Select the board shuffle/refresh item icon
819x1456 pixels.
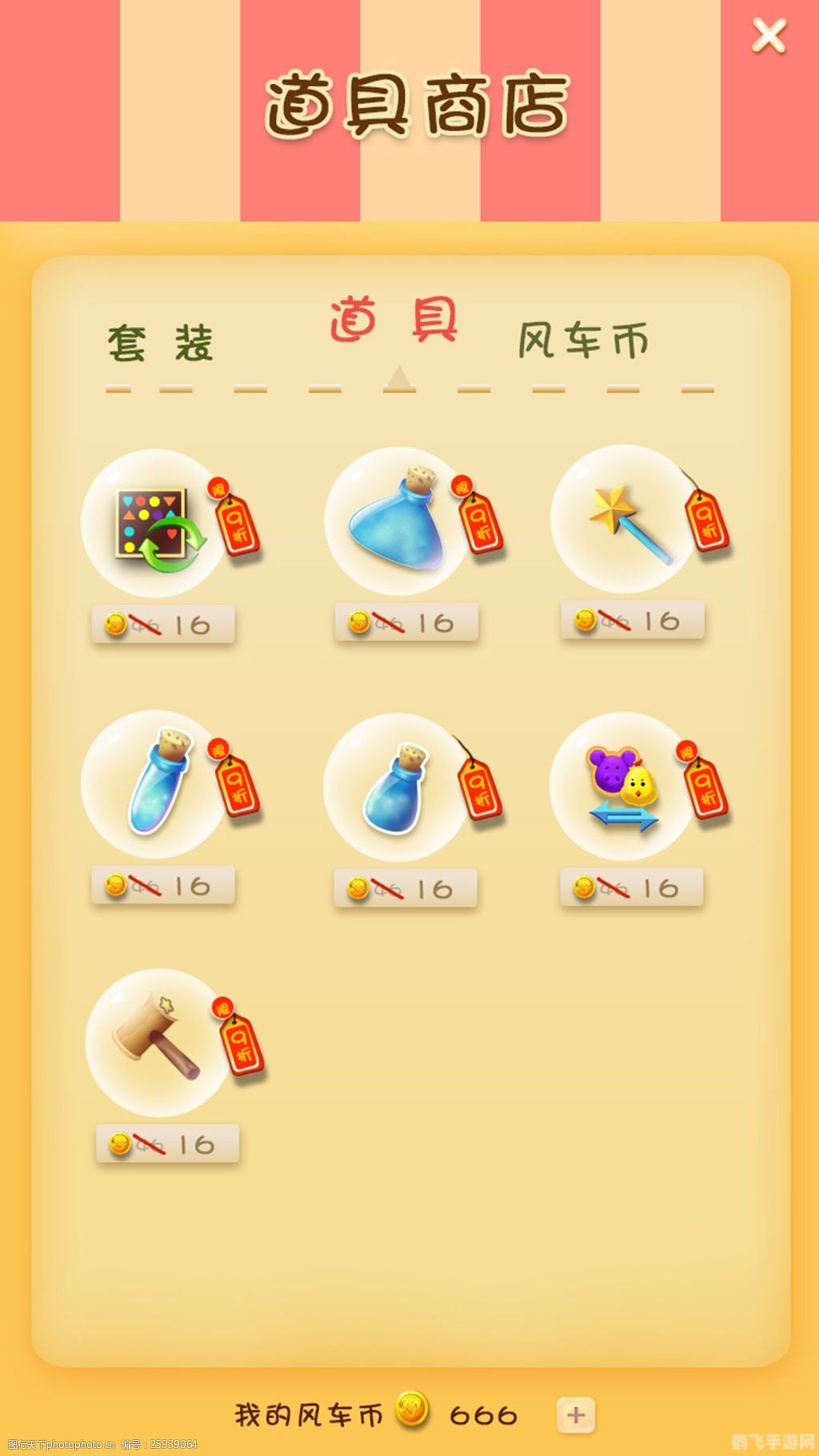[152, 524]
